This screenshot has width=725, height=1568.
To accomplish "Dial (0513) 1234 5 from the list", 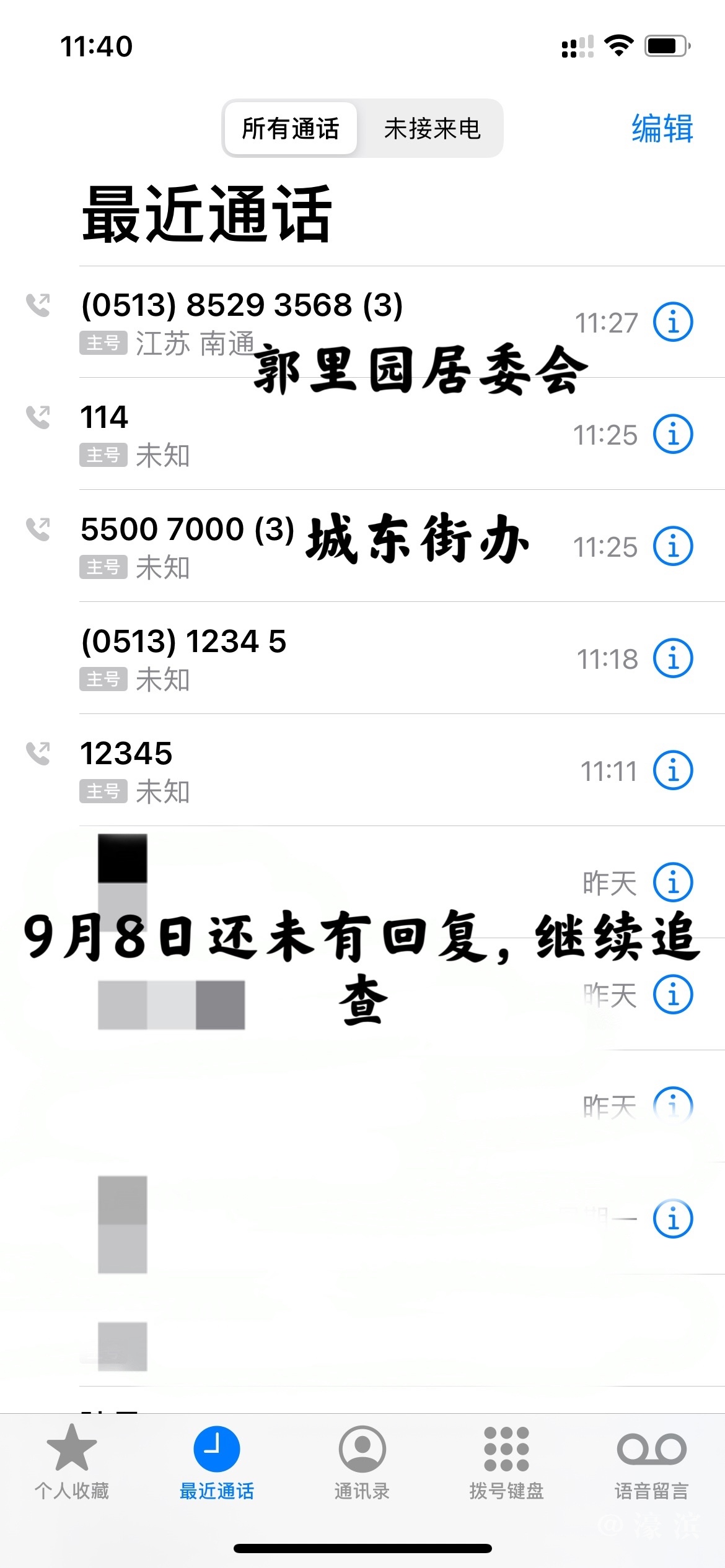I will pos(184,642).
